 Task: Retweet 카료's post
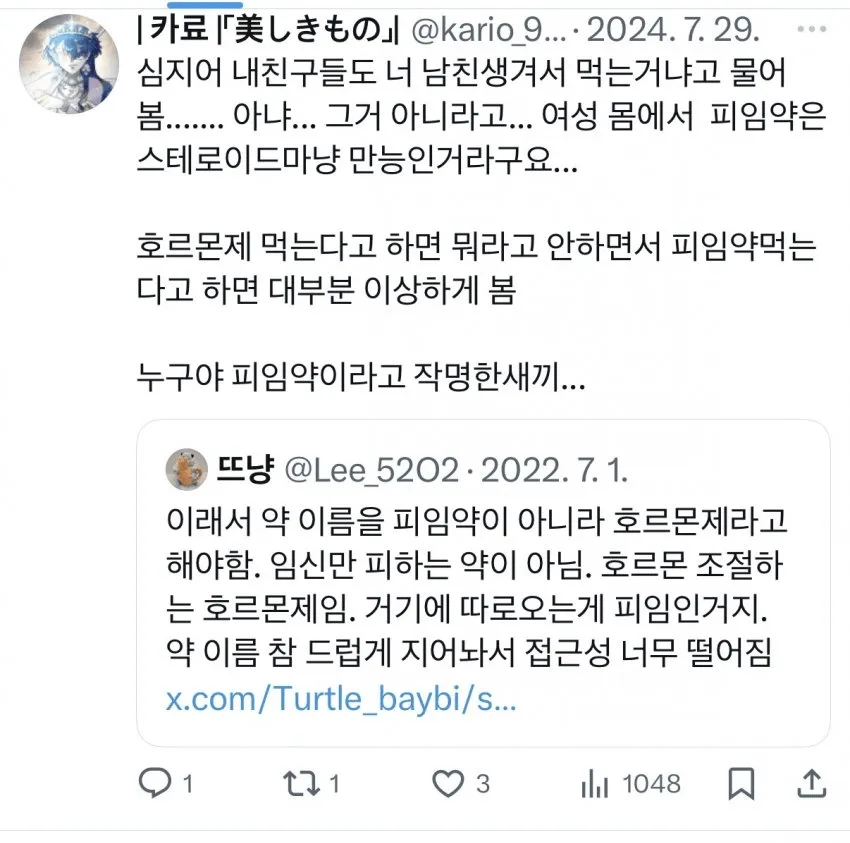tap(298, 782)
